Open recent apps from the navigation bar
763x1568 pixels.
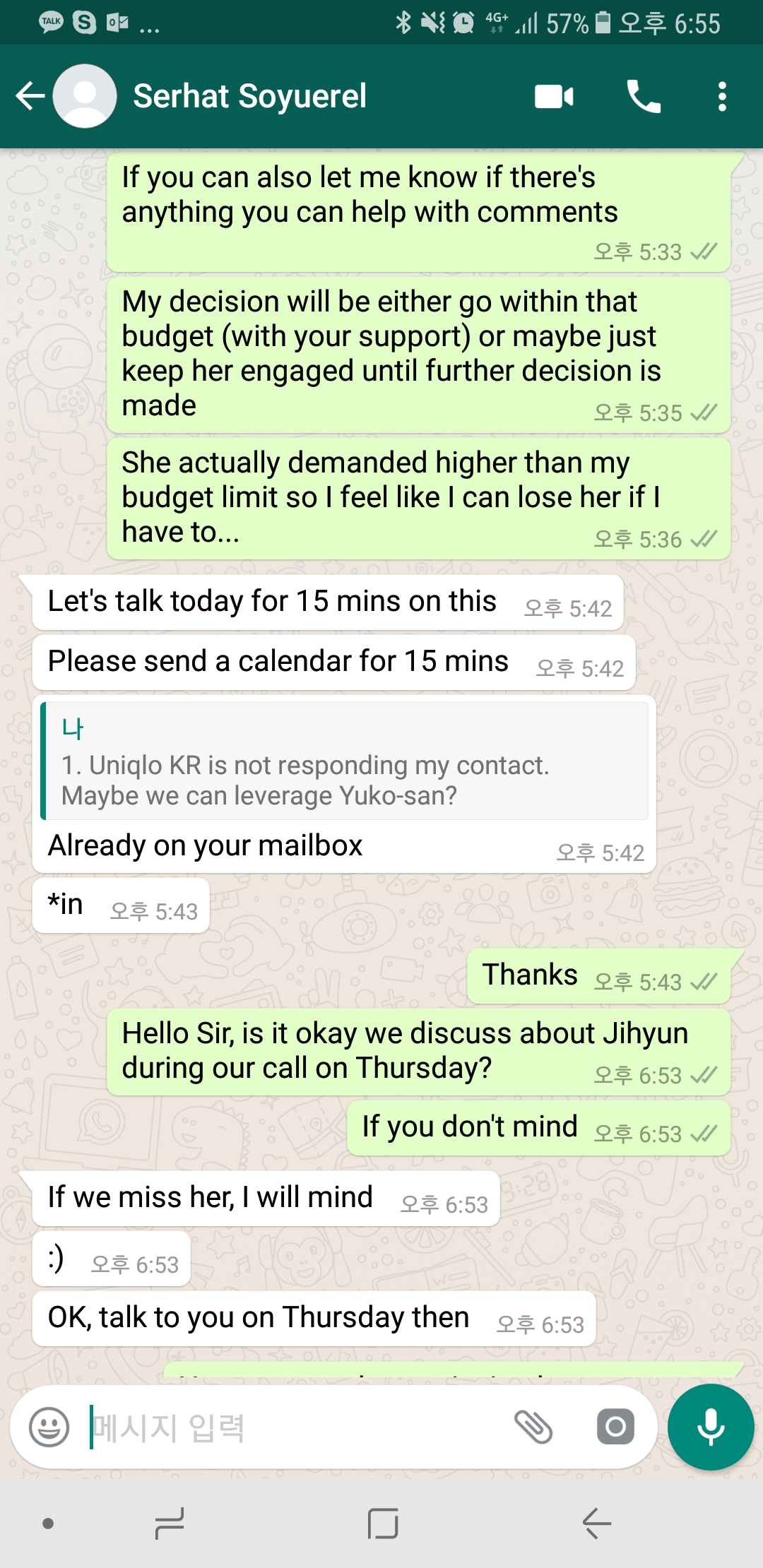170,1524
